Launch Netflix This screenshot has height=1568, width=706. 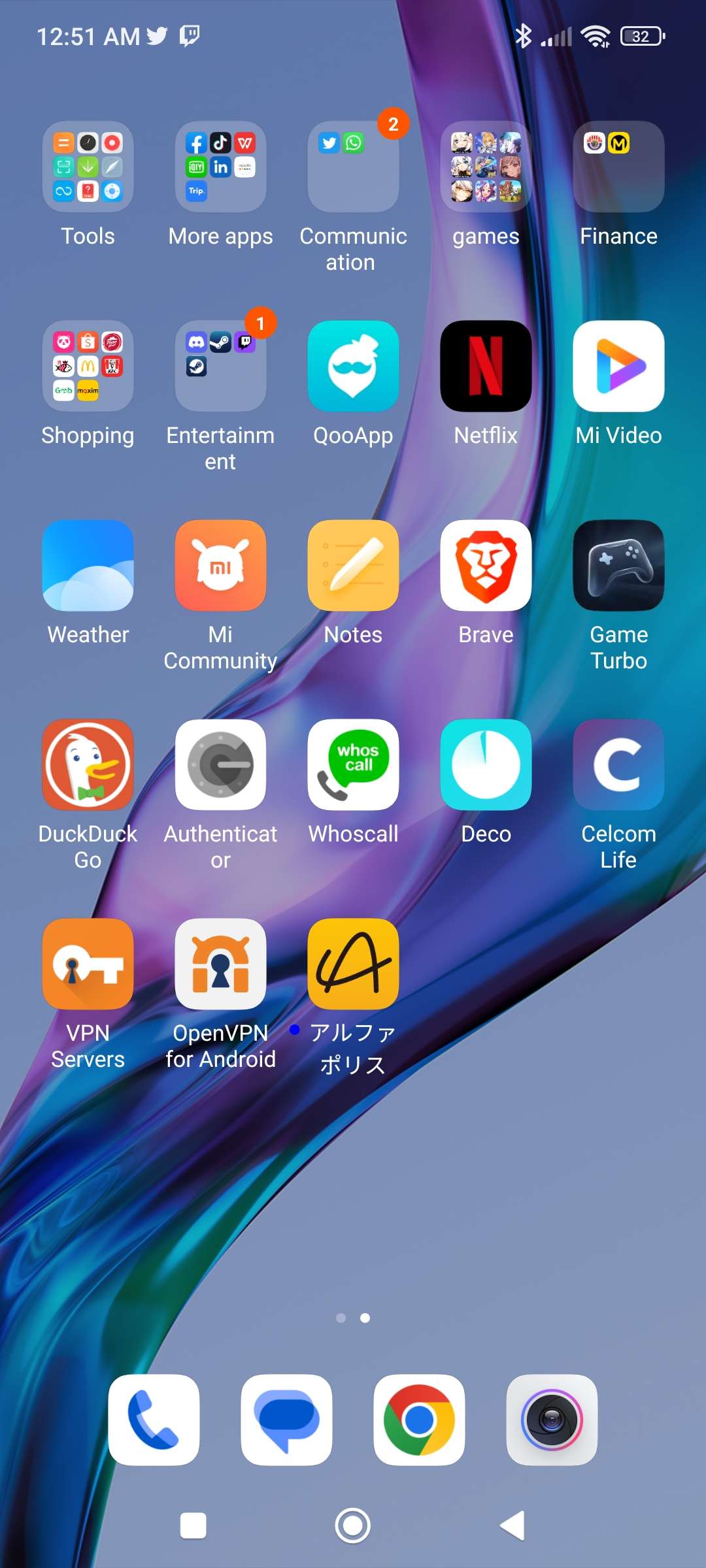coord(486,366)
